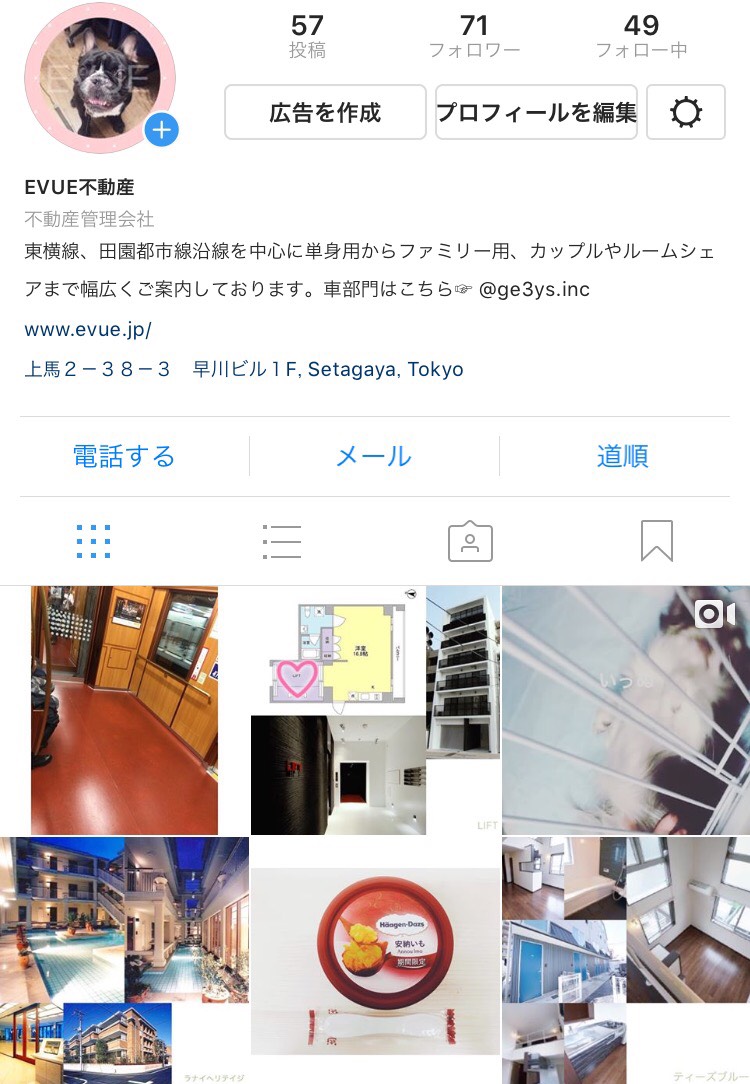Tap 広告を作成 to create an ad

(x=325, y=112)
